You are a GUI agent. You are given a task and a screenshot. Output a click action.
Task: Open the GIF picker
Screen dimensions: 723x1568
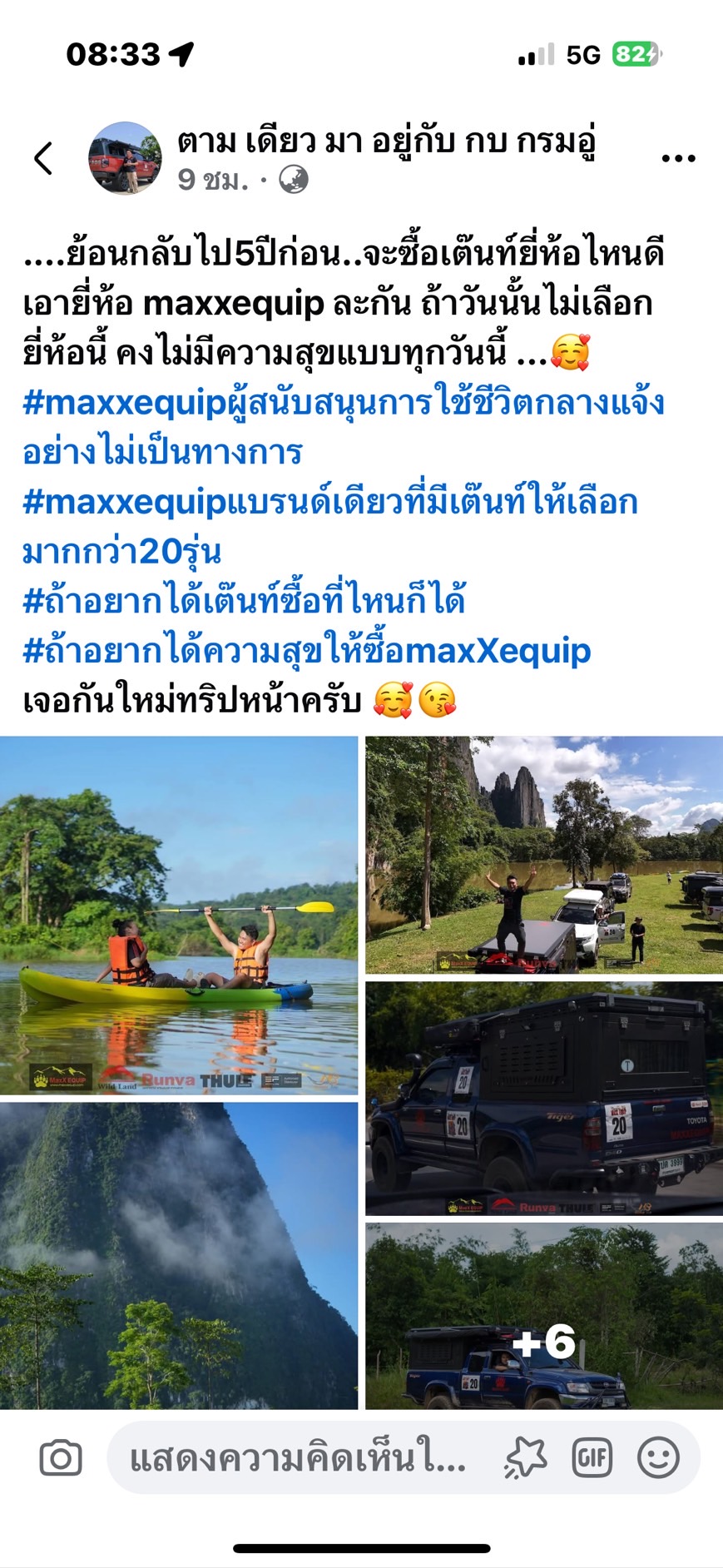[x=592, y=1458]
